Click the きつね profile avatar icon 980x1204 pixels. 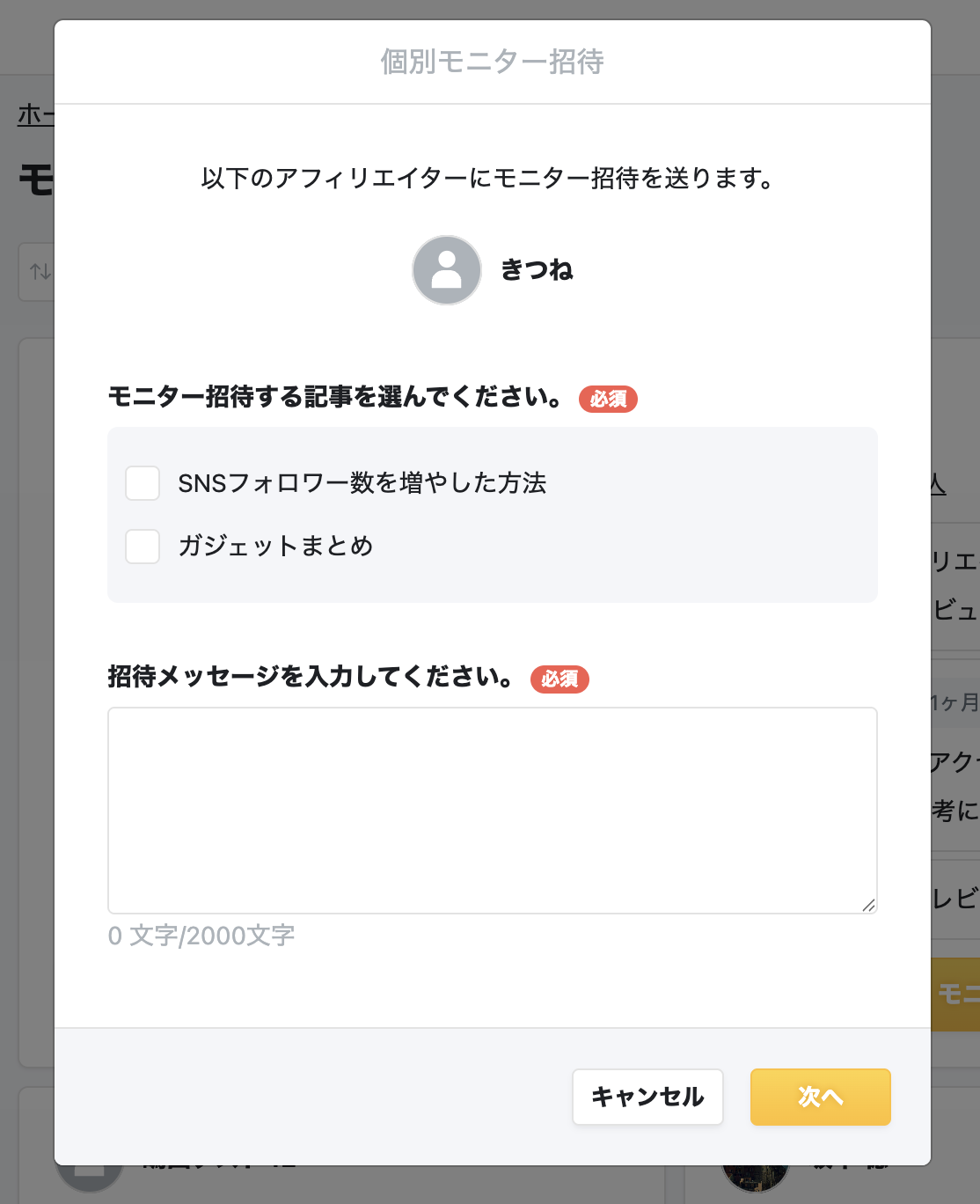click(446, 270)
